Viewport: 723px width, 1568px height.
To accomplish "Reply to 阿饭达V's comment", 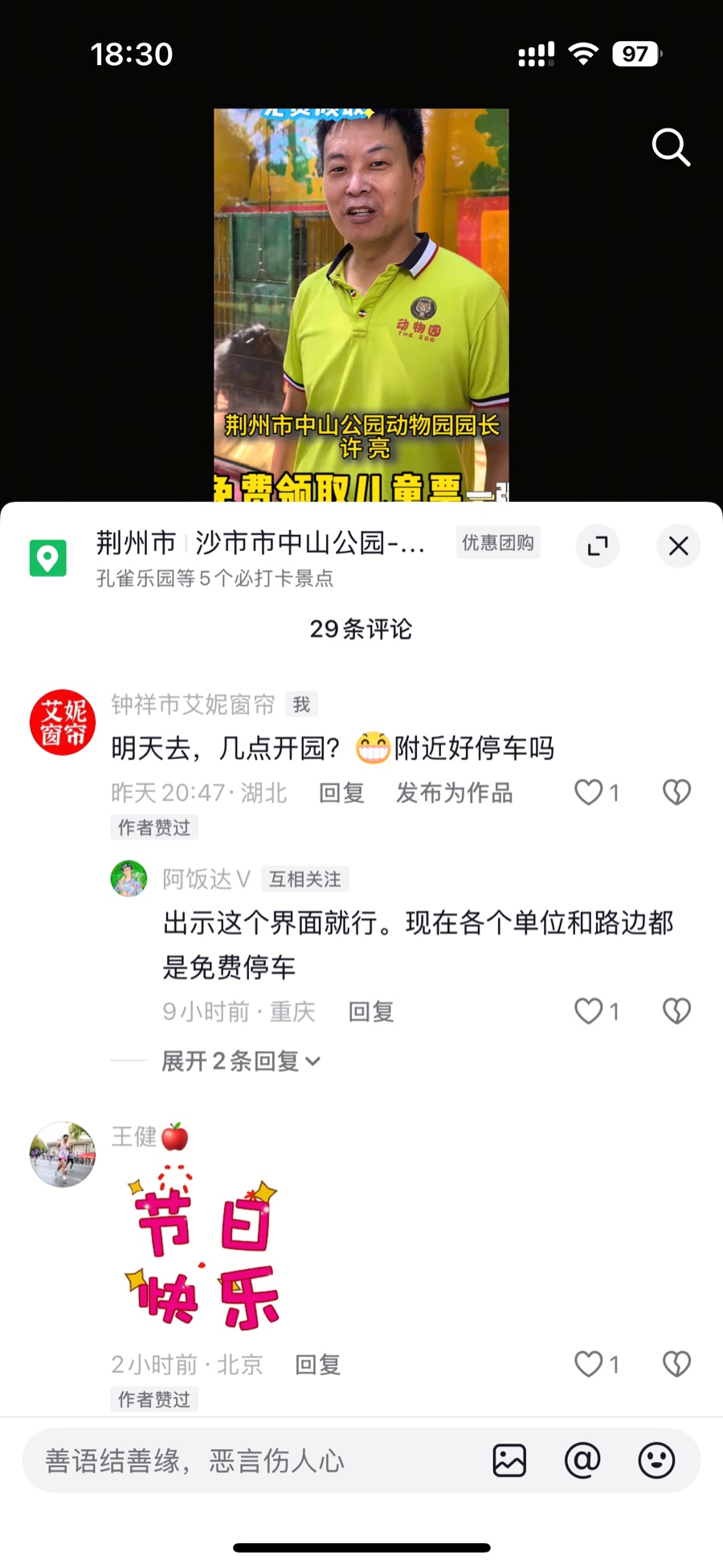I will click(x=371, y=1011).
